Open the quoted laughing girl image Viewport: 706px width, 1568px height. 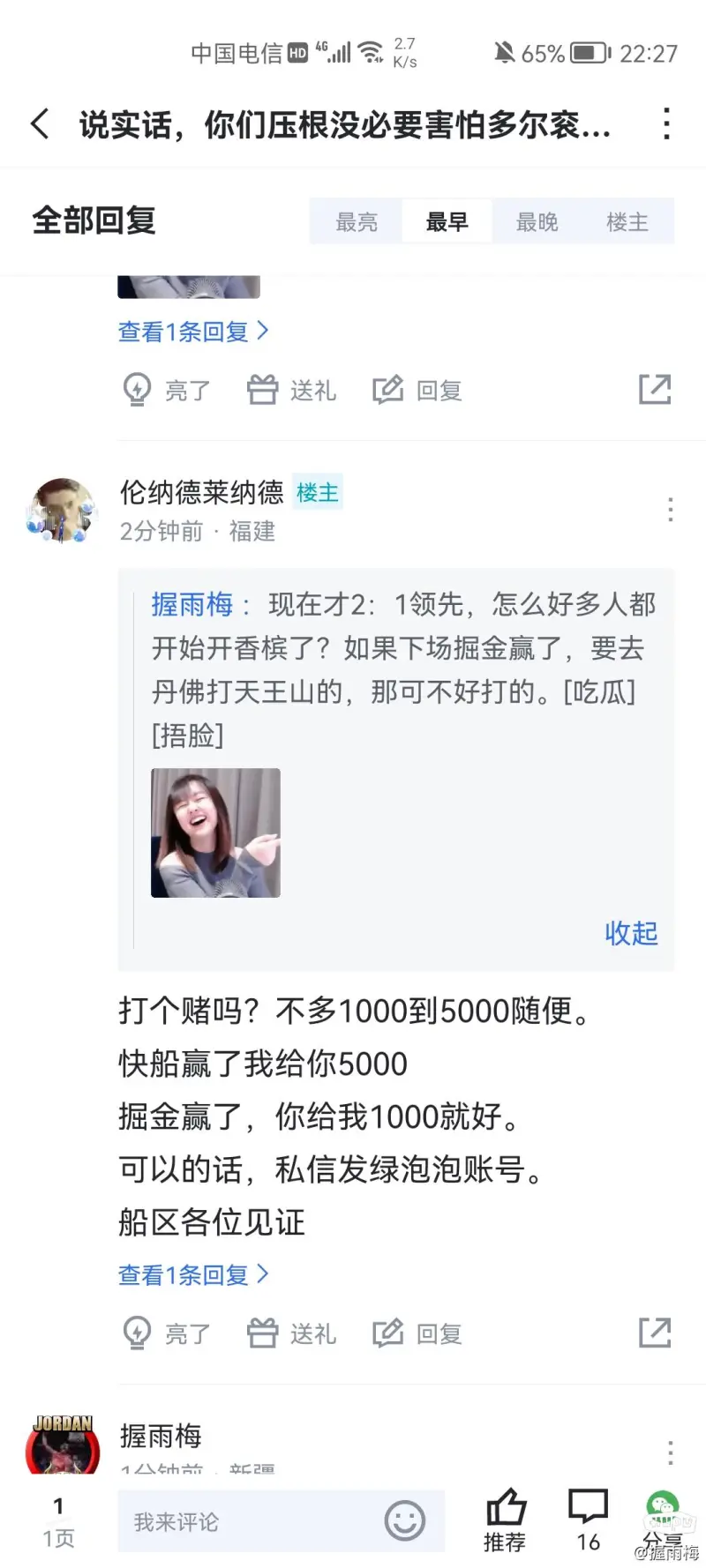pos(215,833)
